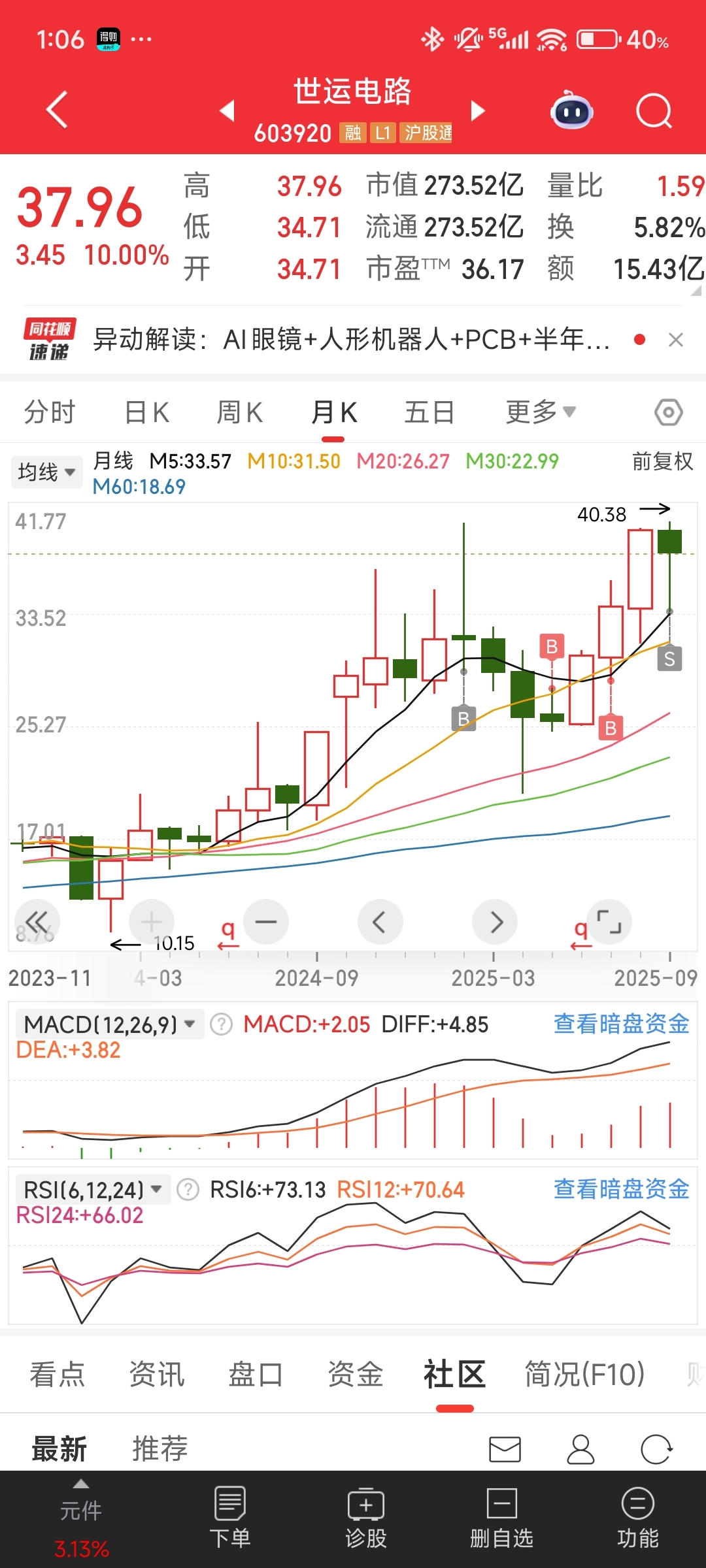Image resolution: width=706 pixels, height=1568 pixels.
Task: Open the 均线 indicator dropdown
Action: [46, 472]
